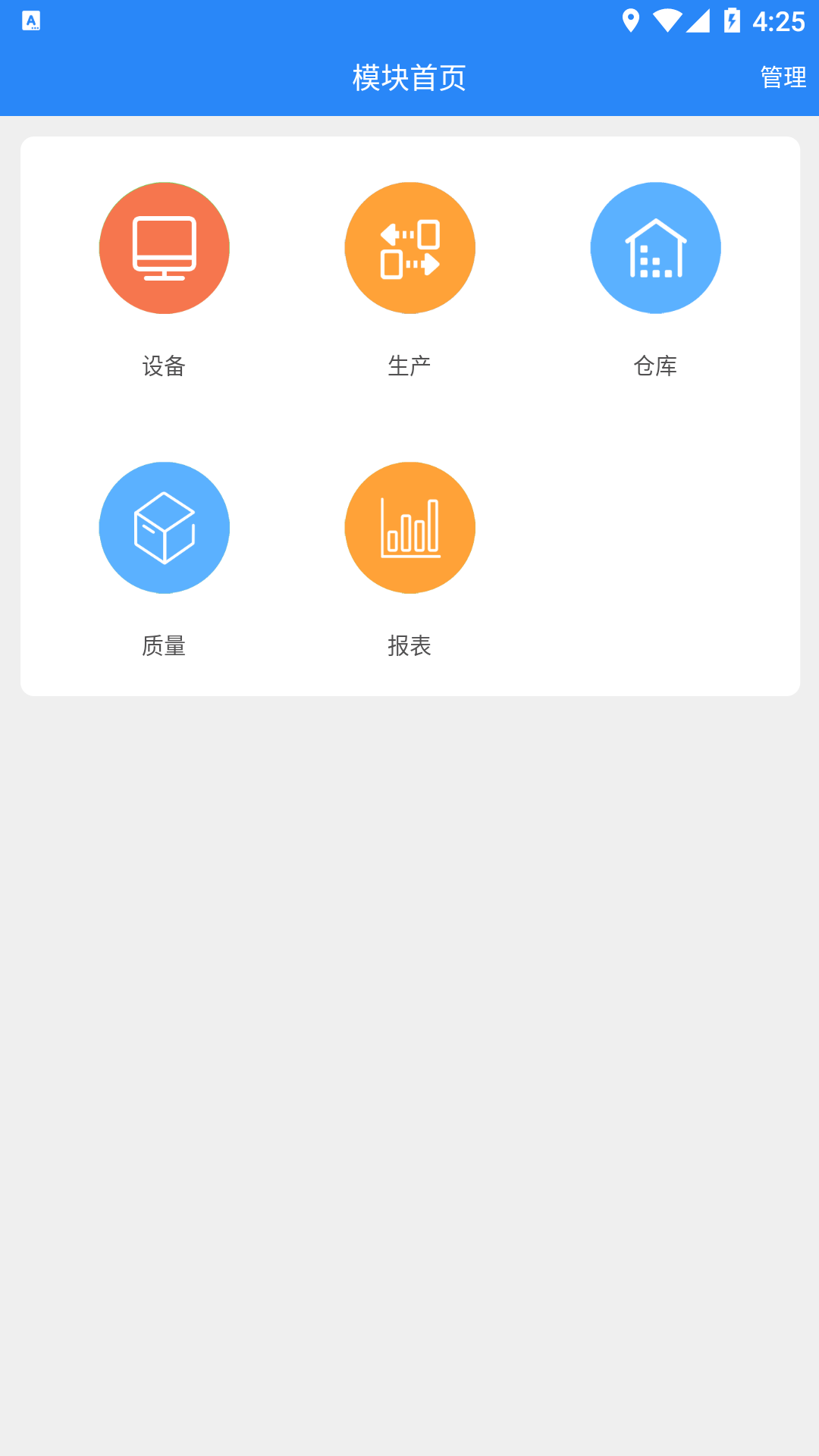The width and height of the screenshot is (819, 1456).
Task: Open the 设备 (Equipment) module
Action: pos(164,248)
